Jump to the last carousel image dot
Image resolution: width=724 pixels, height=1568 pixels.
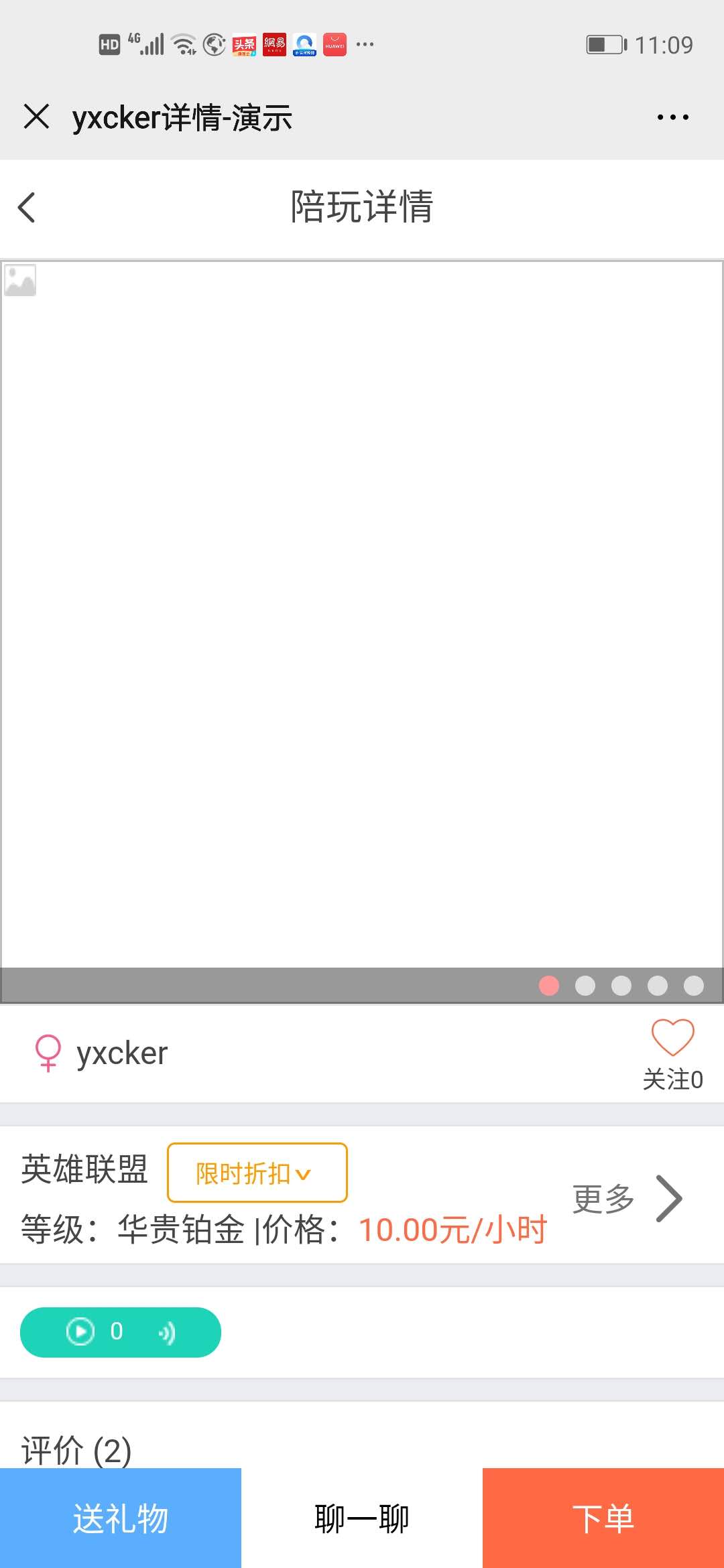pos(694,986)
